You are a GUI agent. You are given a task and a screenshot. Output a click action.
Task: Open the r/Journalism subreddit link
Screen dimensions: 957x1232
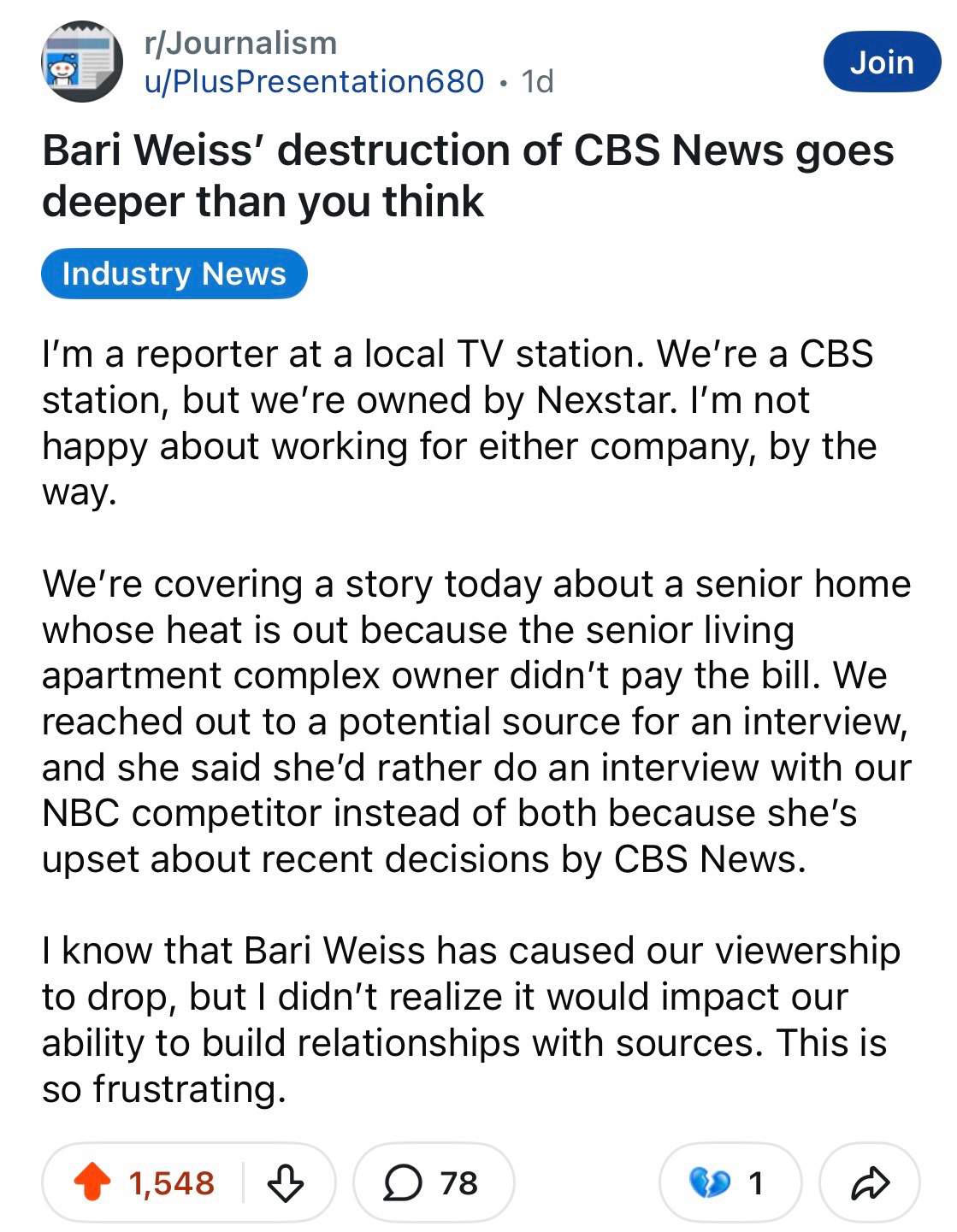[x=241, y=43]
